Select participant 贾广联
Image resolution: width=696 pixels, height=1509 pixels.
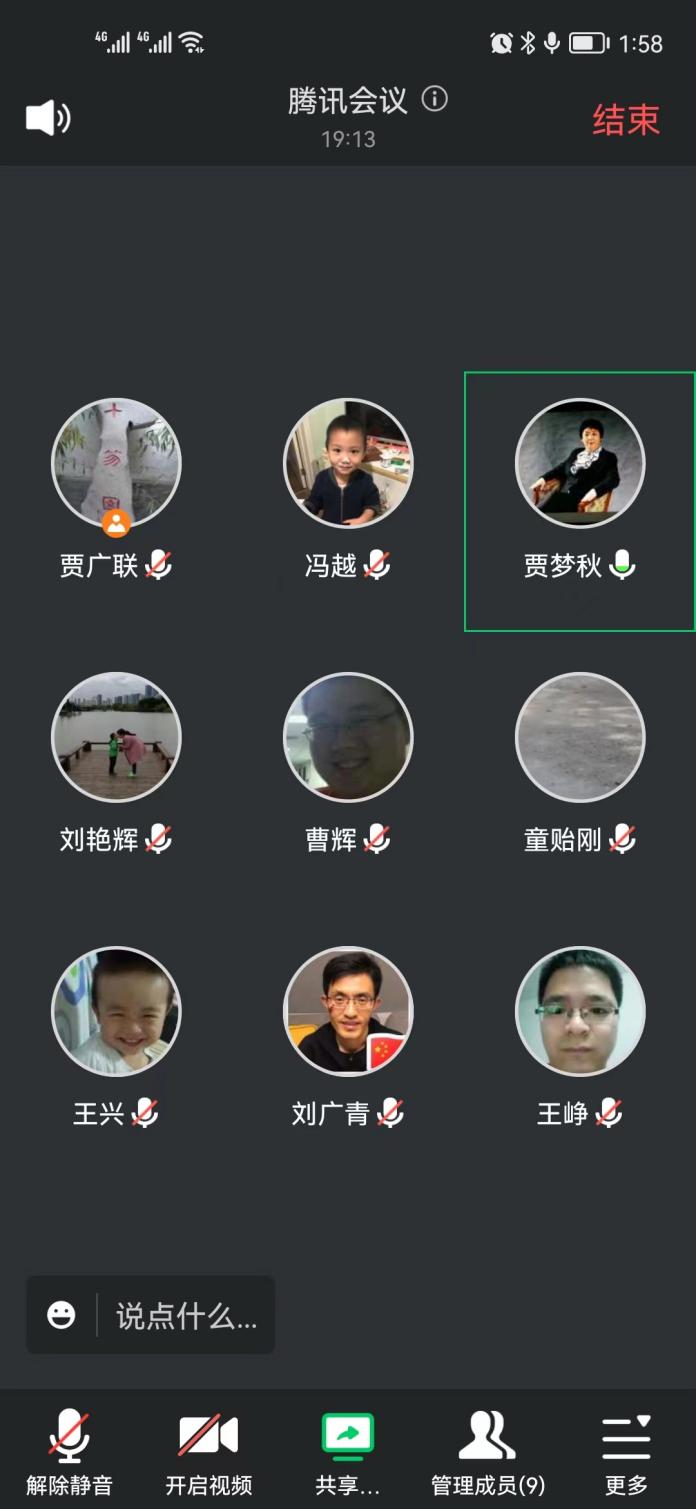[x=116, y=463]
